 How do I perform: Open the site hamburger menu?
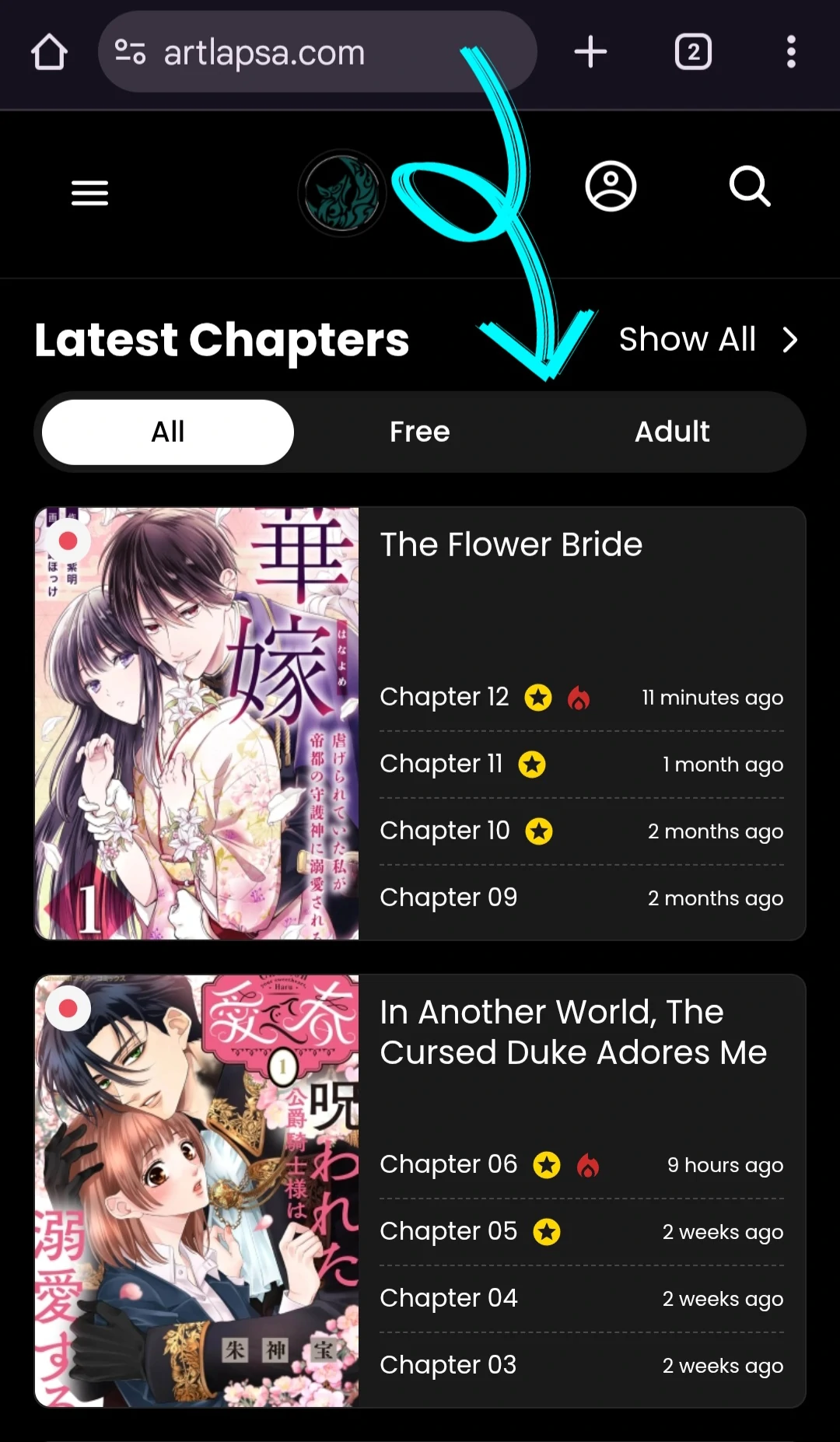89,193
